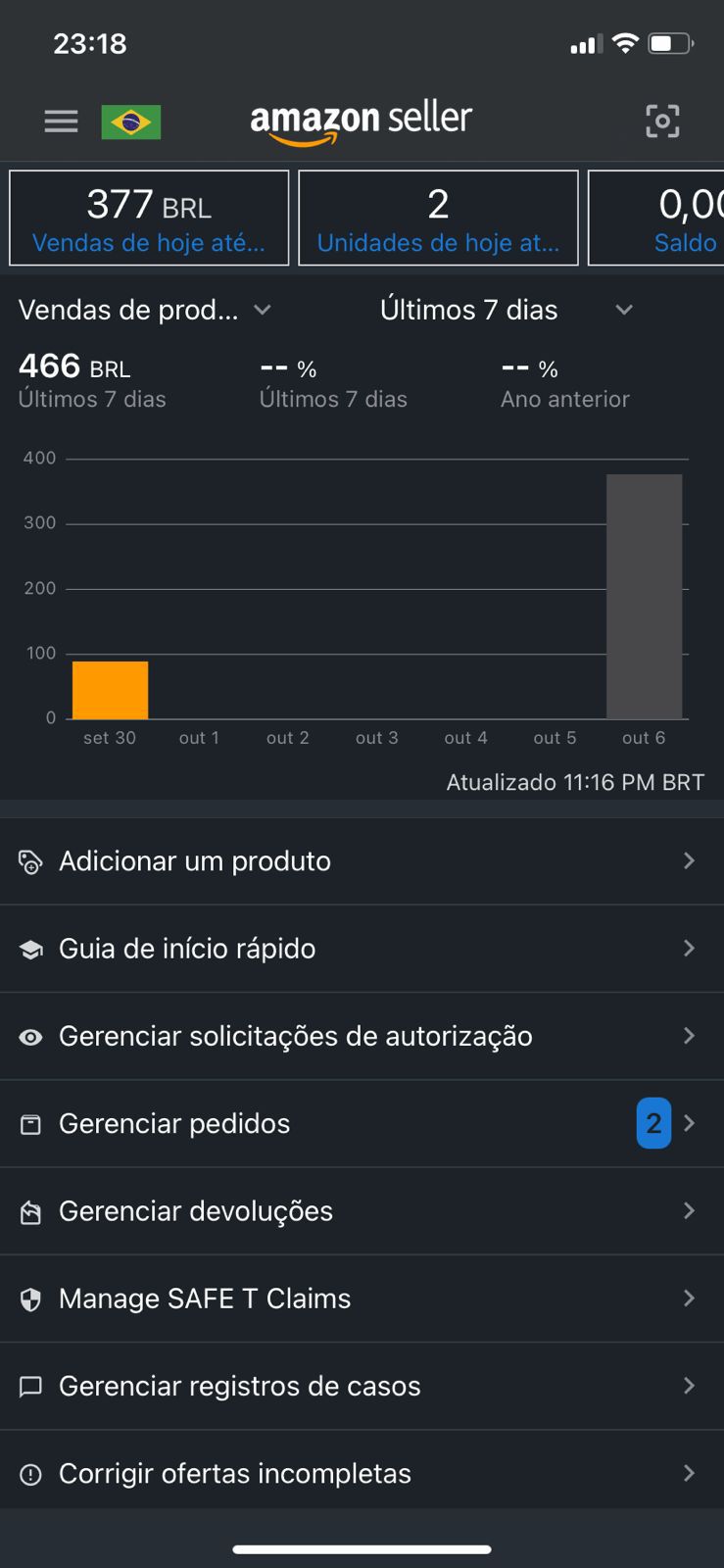Open Gerenciar registros de casos
This screenshot has width=724, height=1568.
tap(362, 1387)
